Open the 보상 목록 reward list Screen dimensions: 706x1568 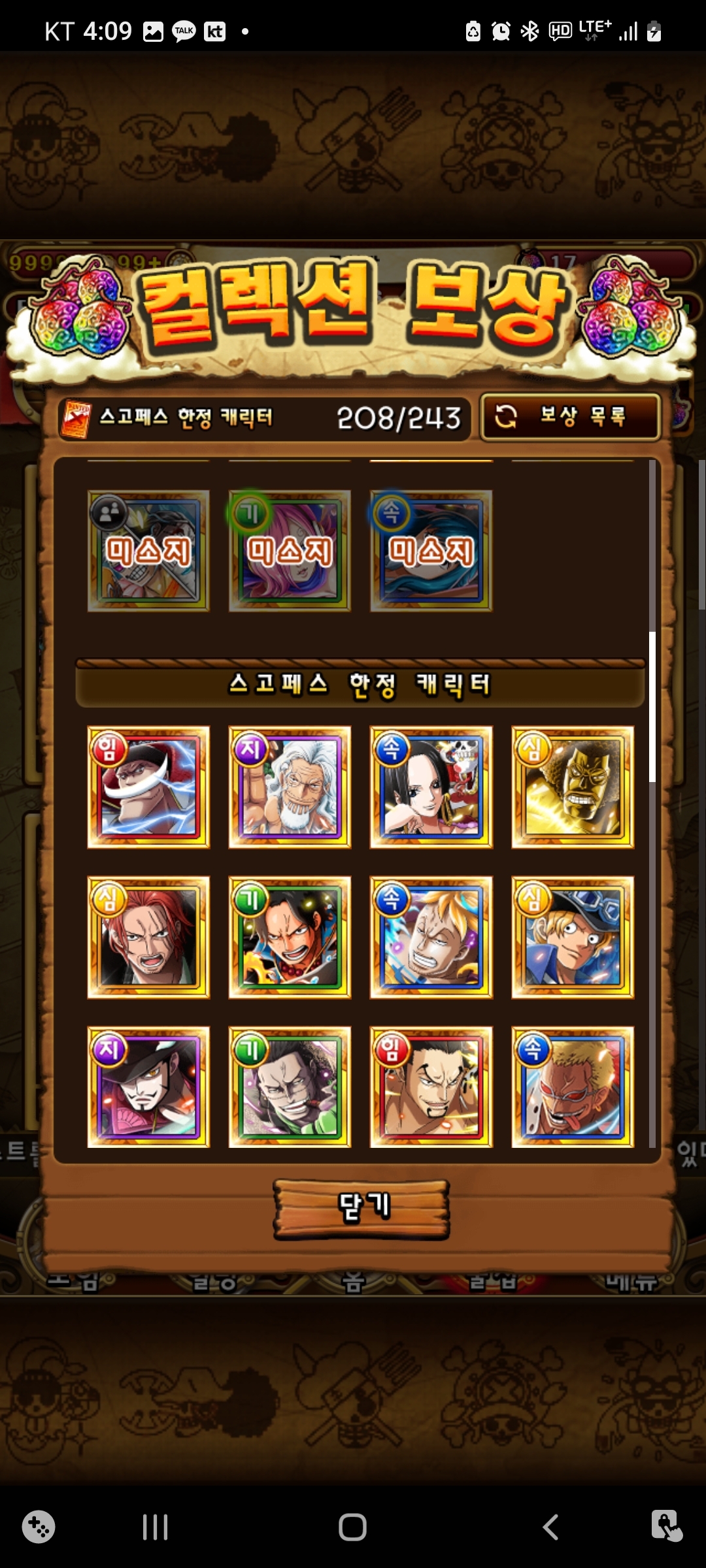[570, 417]
